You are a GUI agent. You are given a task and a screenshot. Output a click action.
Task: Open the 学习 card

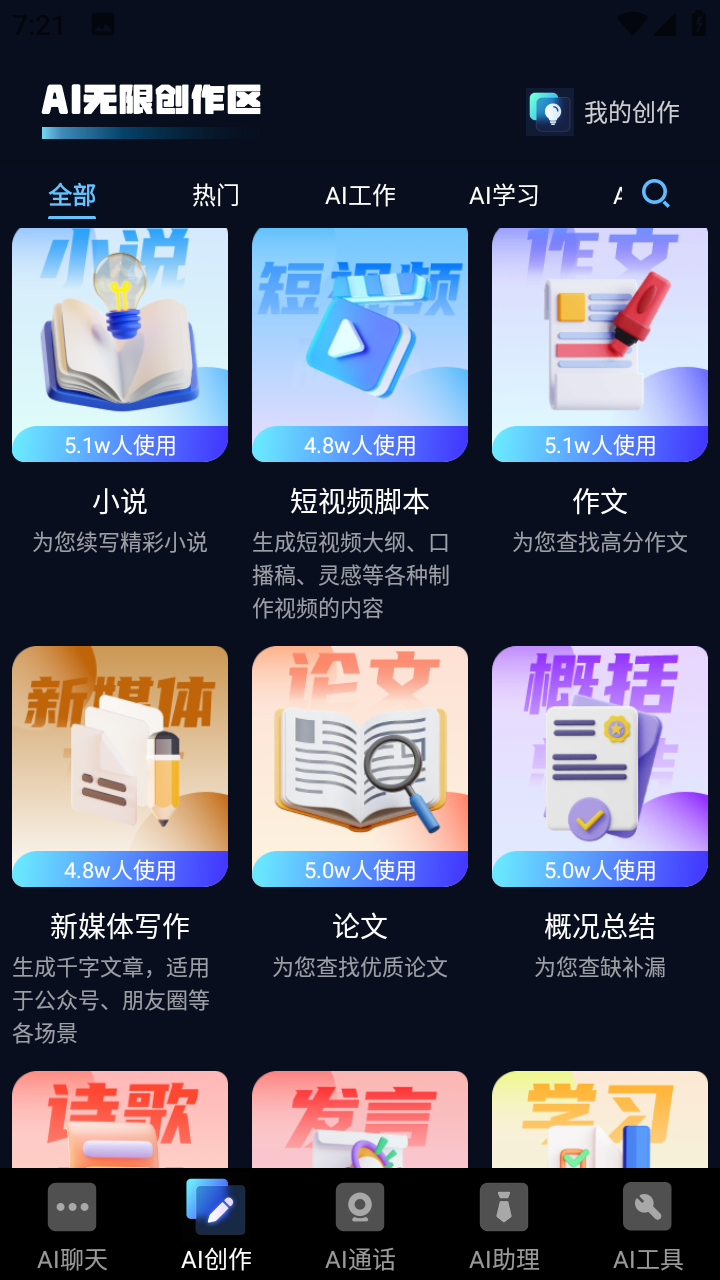[600, 1120]
